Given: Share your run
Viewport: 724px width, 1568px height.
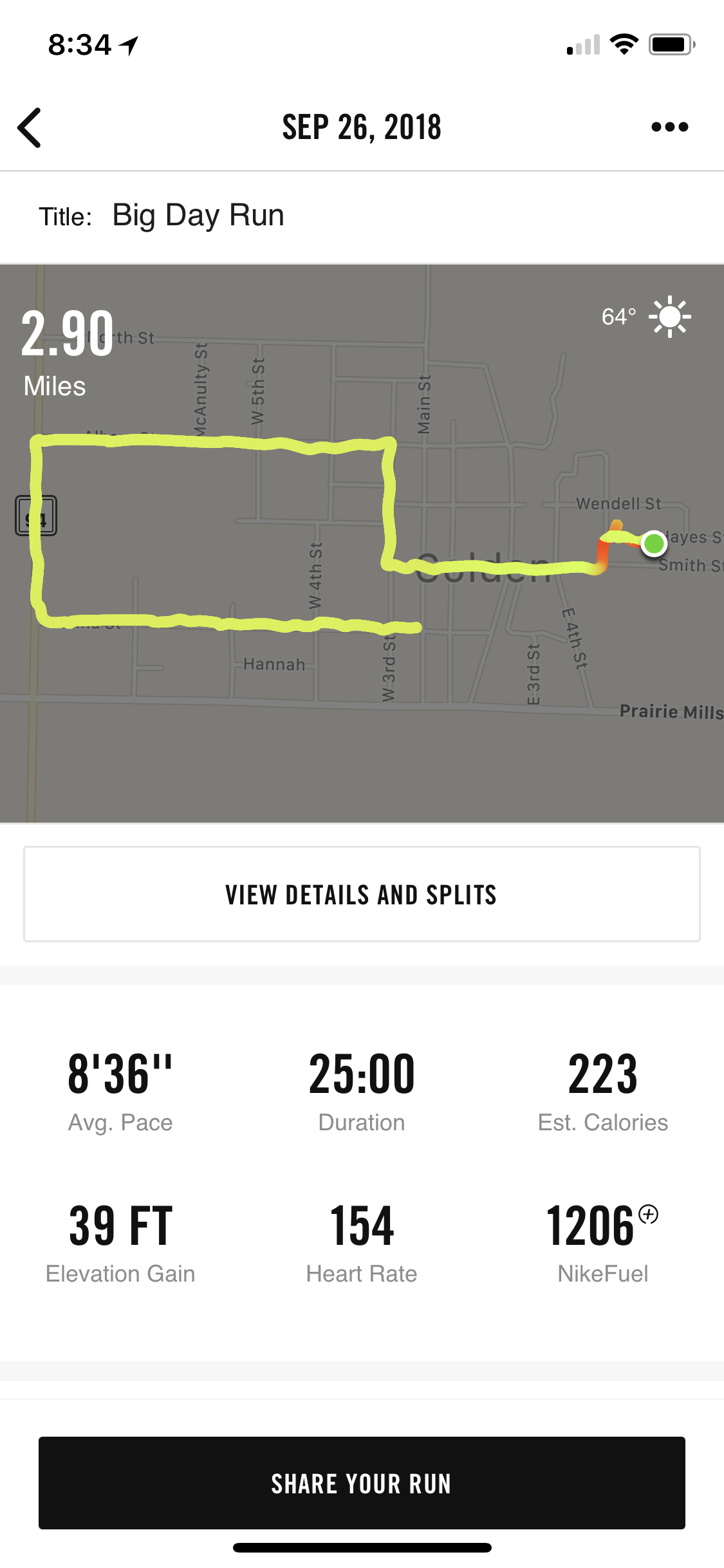Looking at the screenshot, I should click(x=362, y=1482).
